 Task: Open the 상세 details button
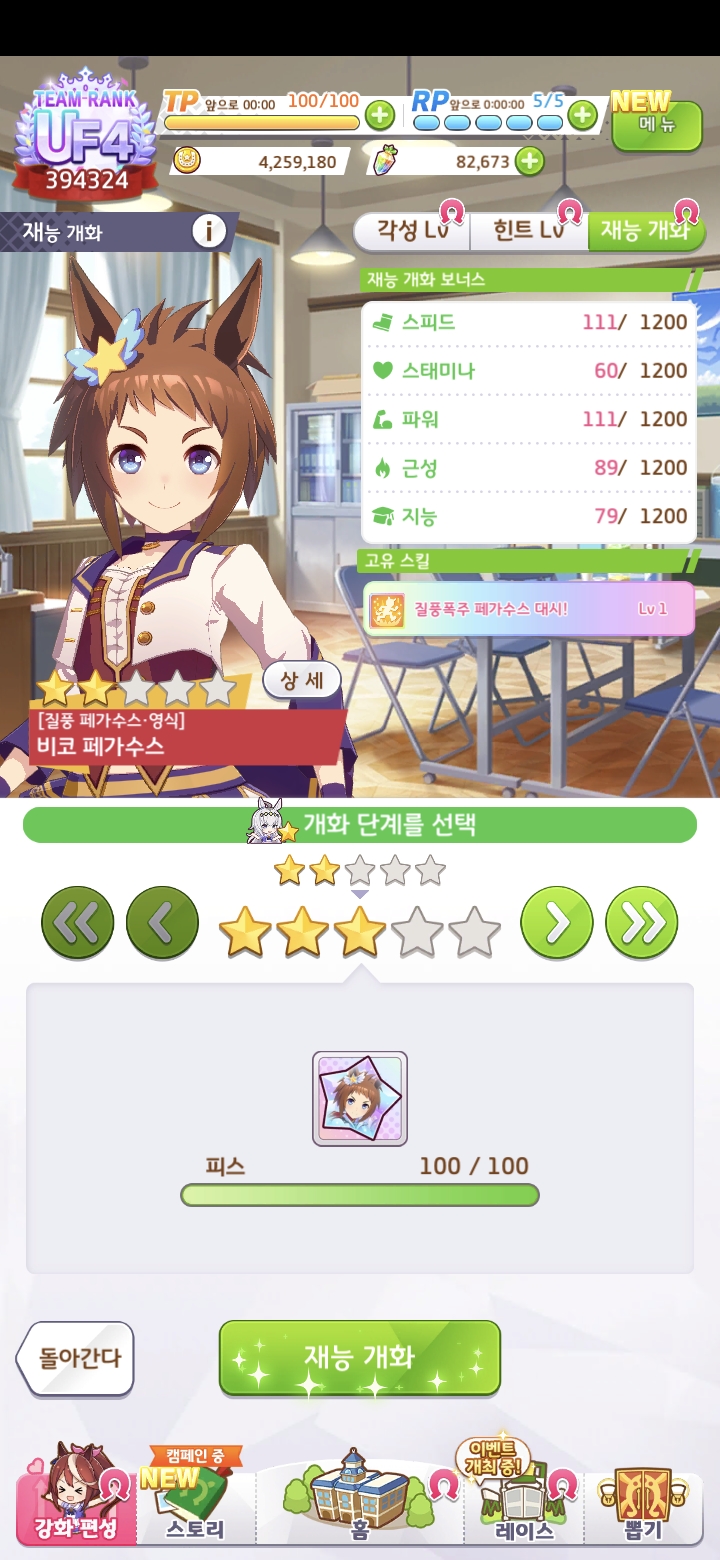(301, 680)
